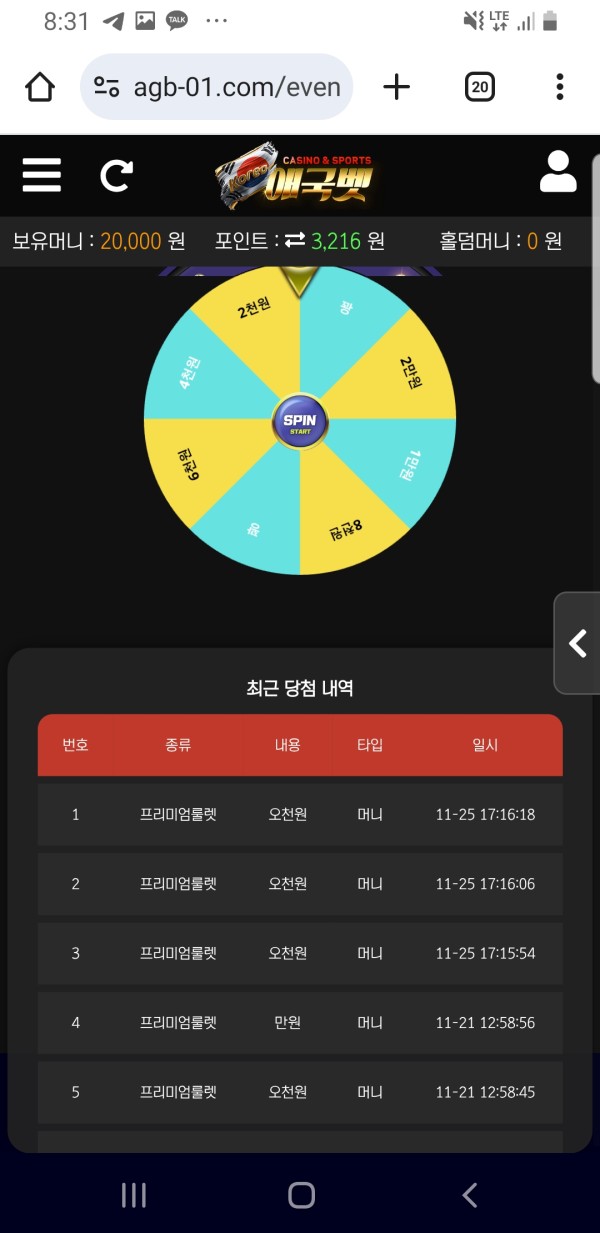Go to the phone home screen
600x1233 pixels.
[301, 1195]
